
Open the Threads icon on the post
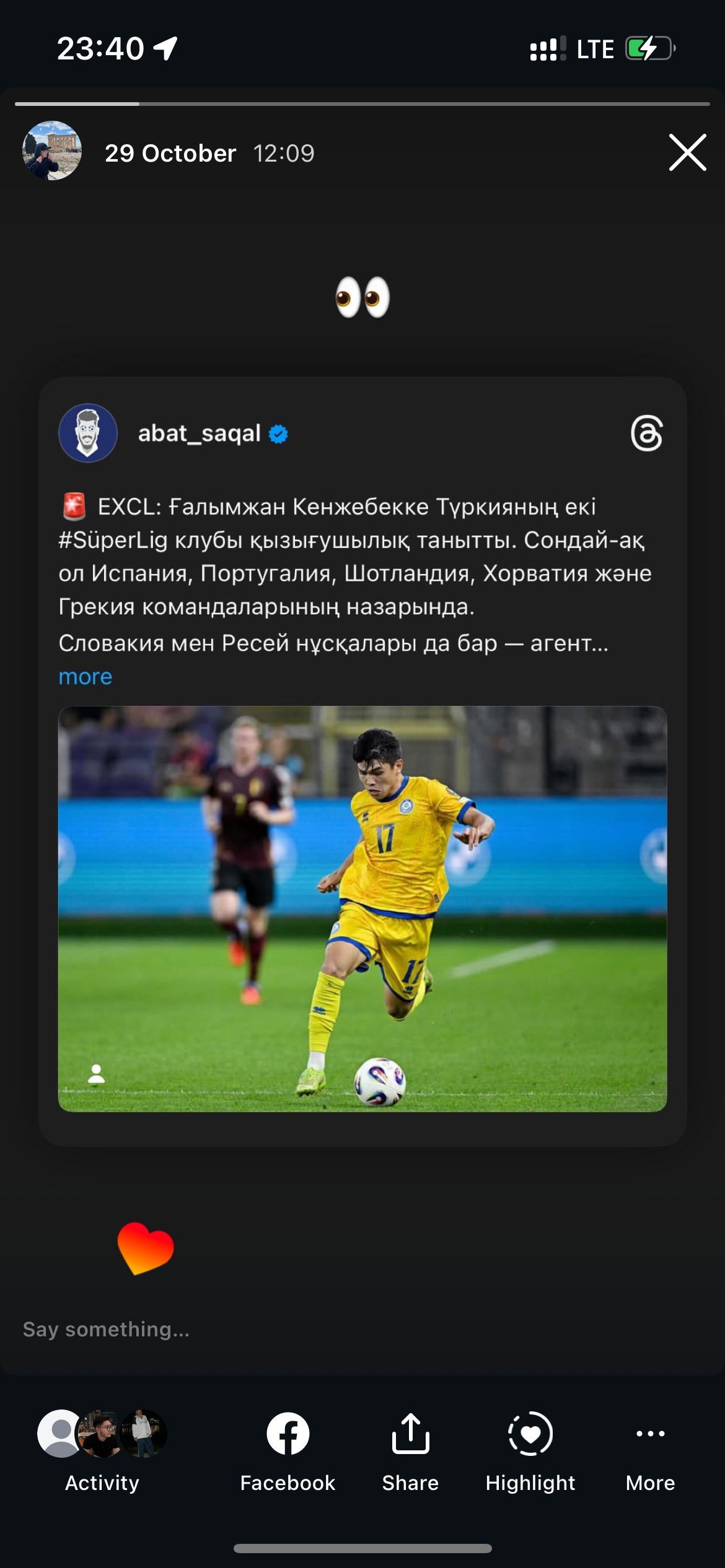click(x=646, y=433)
